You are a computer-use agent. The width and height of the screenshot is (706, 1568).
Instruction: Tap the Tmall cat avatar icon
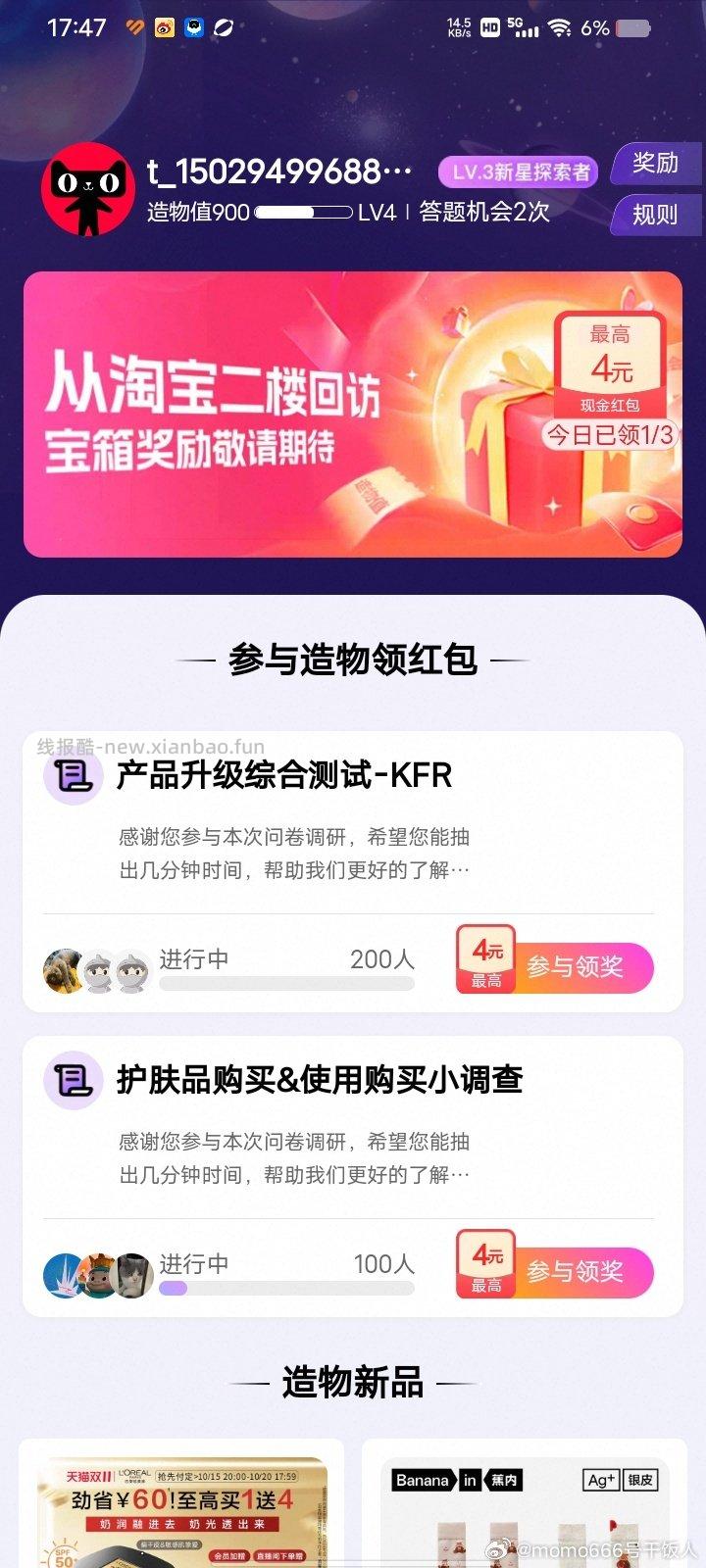point(86,188)
